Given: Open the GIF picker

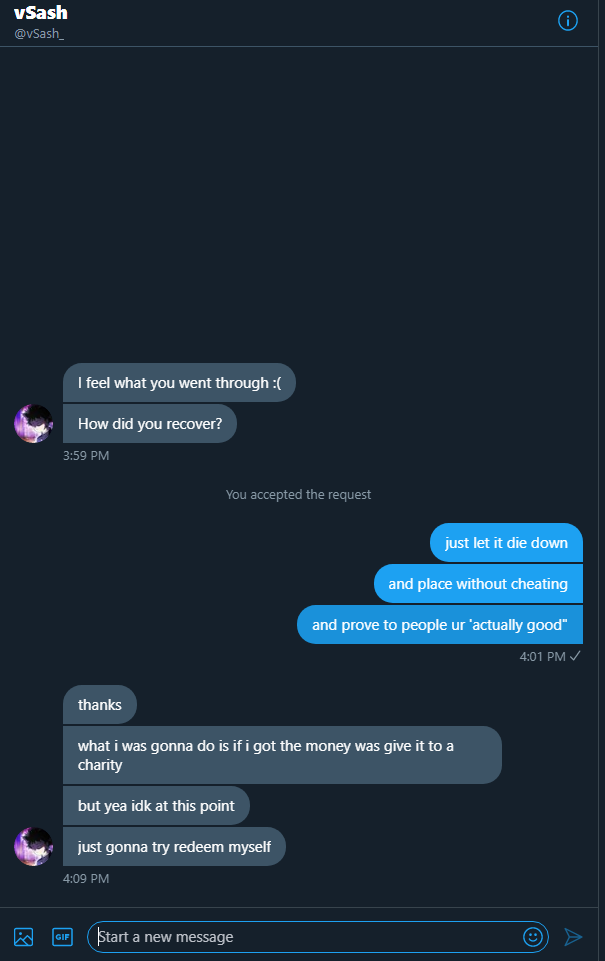Looking at the screenshot, I should click(x=63, y=937).
